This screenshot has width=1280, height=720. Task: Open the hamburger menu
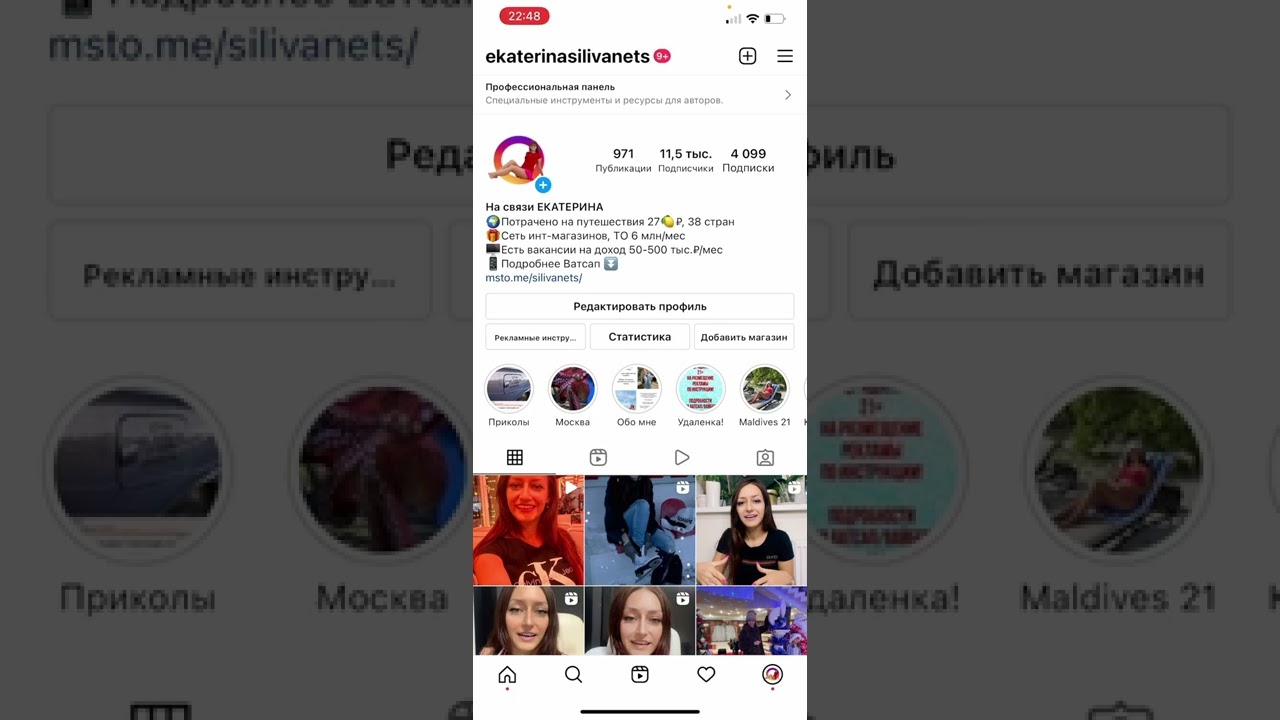click(785, 56)
